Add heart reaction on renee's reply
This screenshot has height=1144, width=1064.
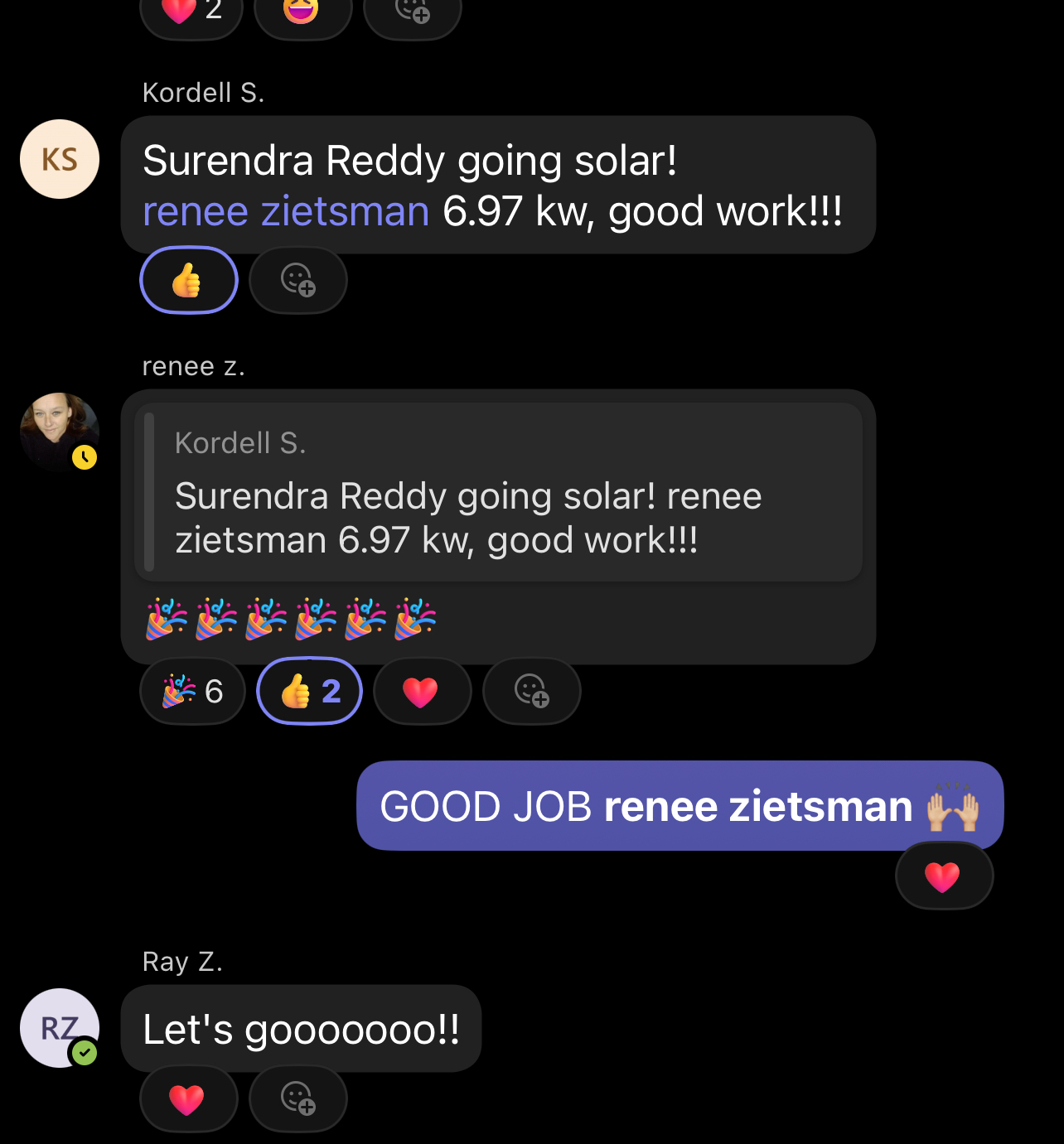coord(422,691)
